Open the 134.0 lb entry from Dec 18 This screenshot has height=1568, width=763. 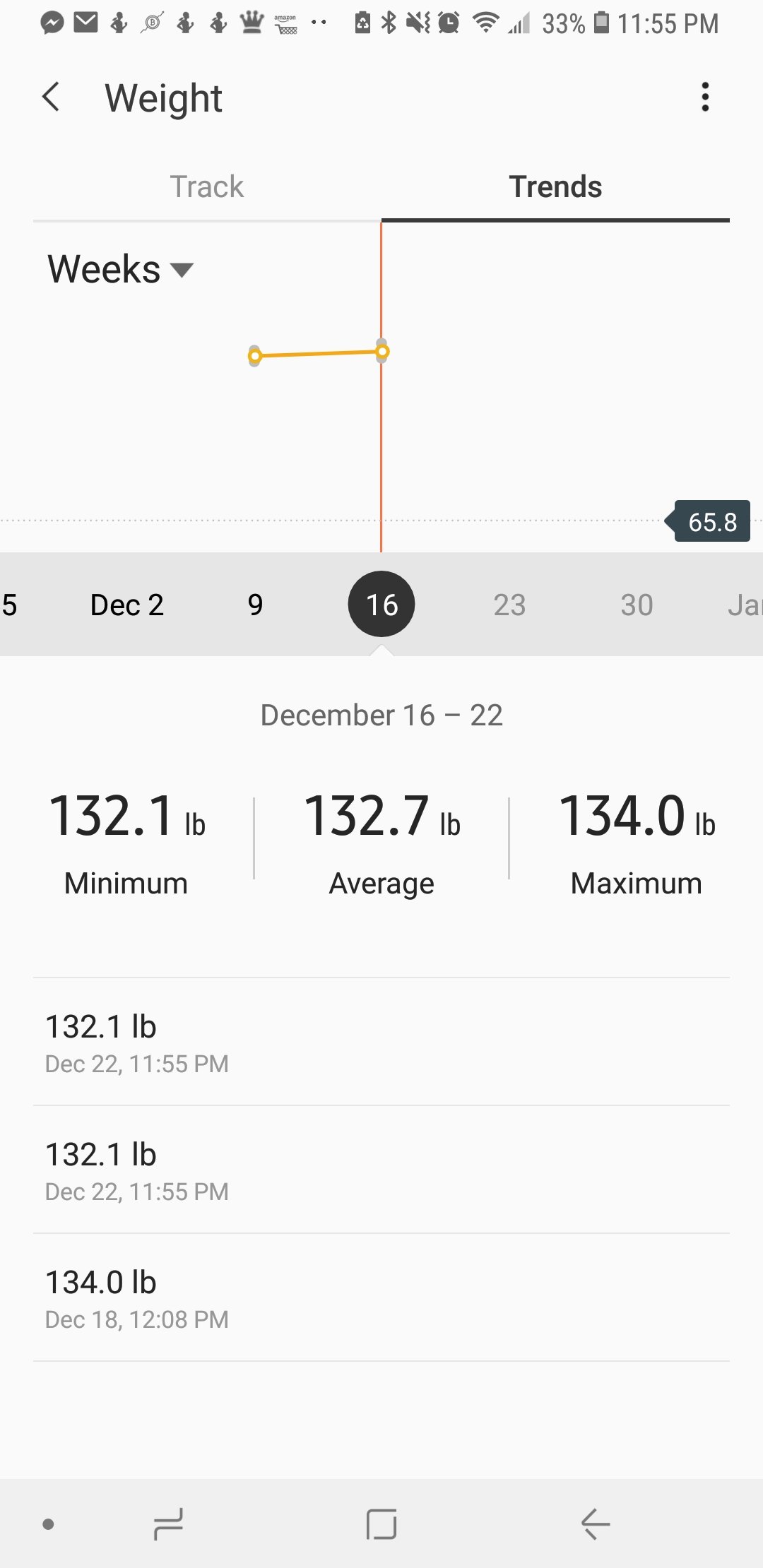tap(381, 1298)
